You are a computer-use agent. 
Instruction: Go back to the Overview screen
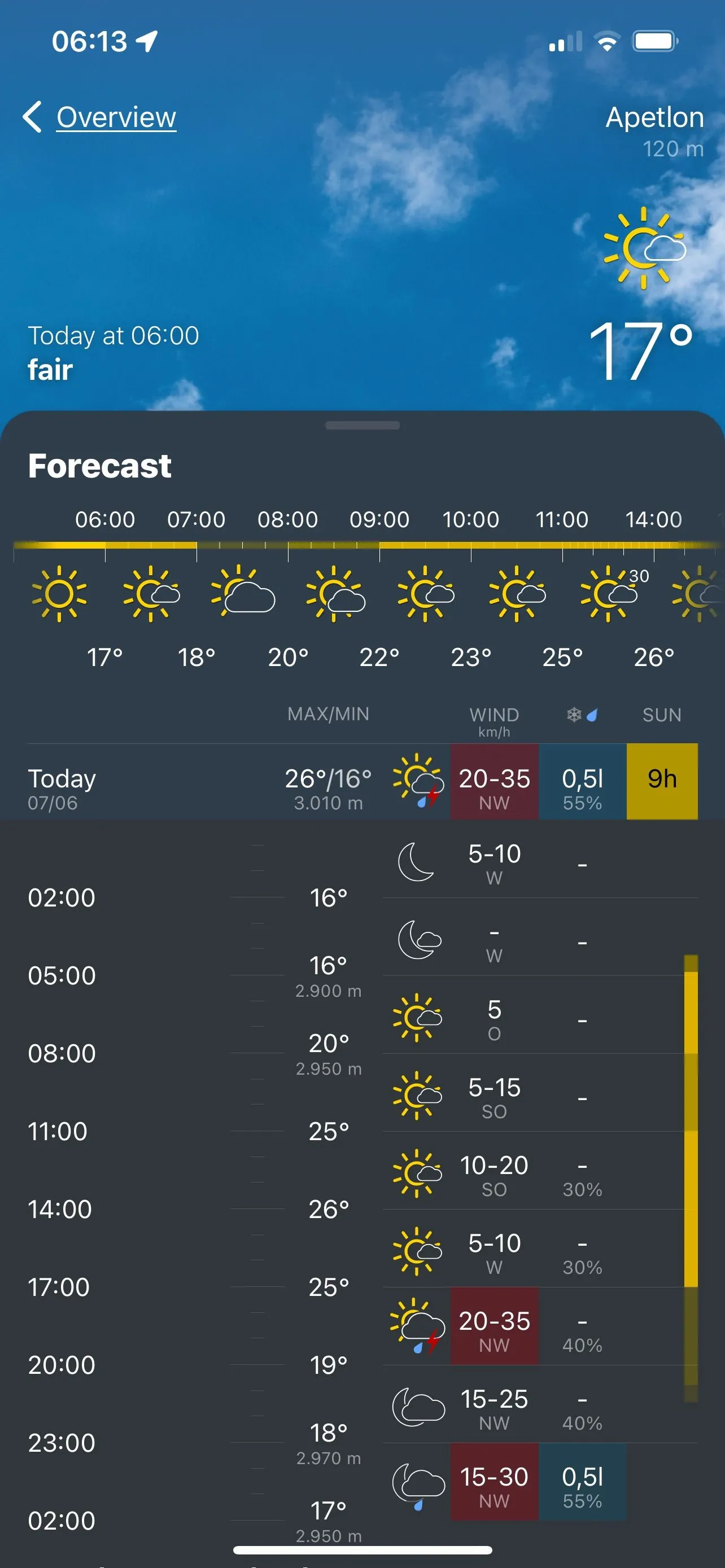[116, 117]
